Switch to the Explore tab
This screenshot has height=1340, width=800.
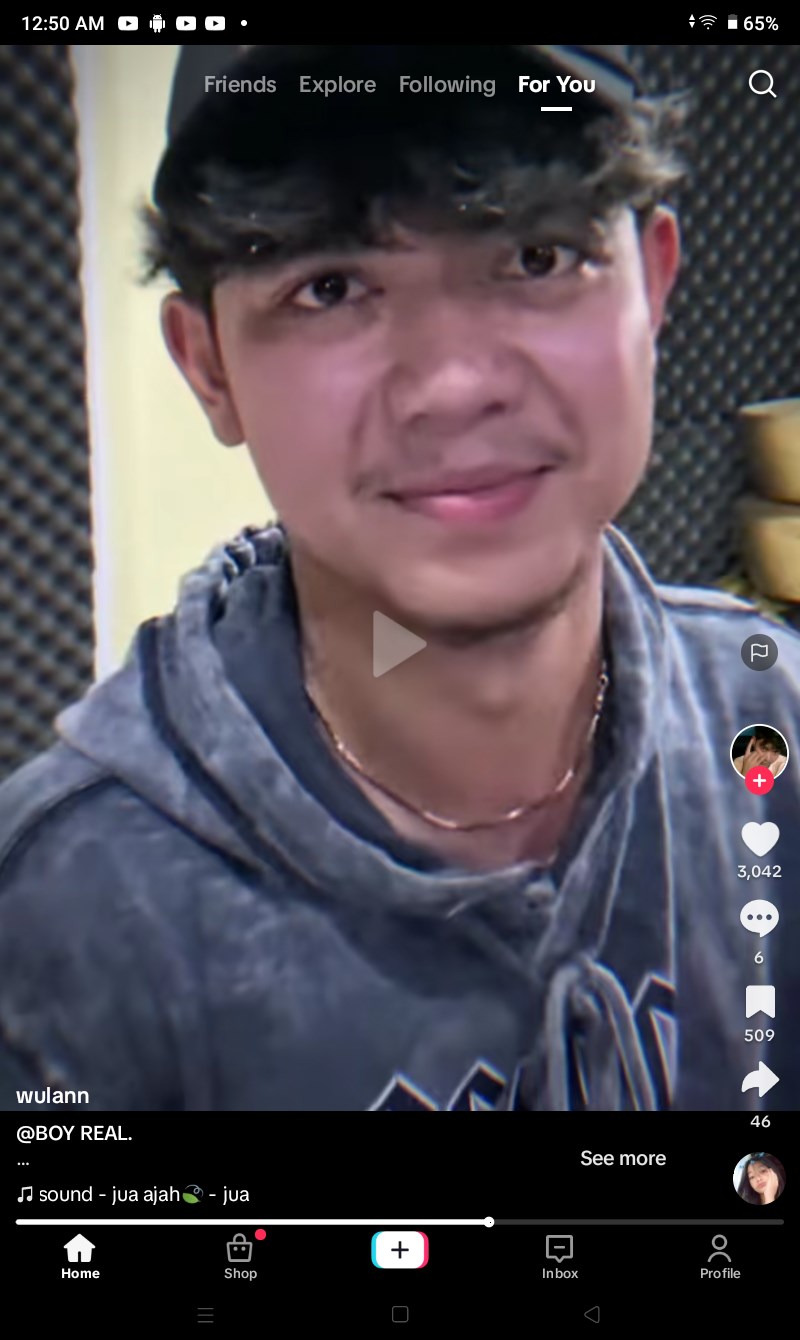337,85
